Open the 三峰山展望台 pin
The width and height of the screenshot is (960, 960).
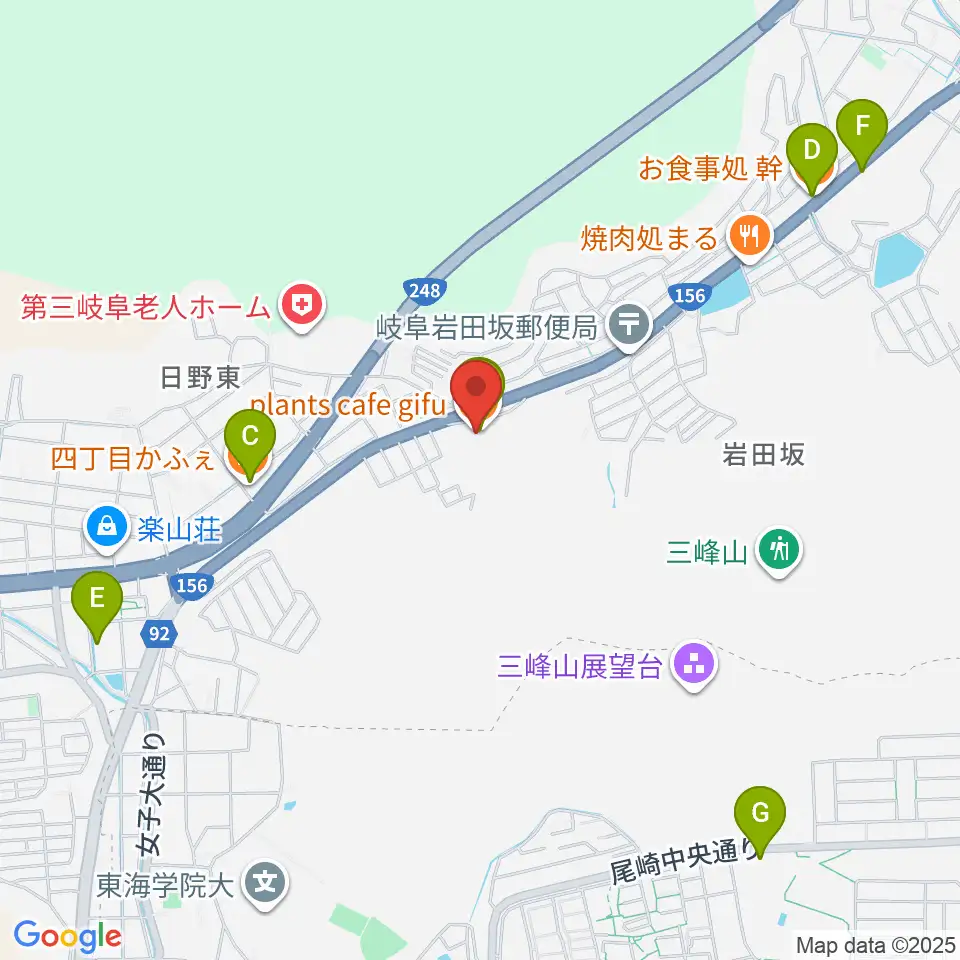click(694, 665)
